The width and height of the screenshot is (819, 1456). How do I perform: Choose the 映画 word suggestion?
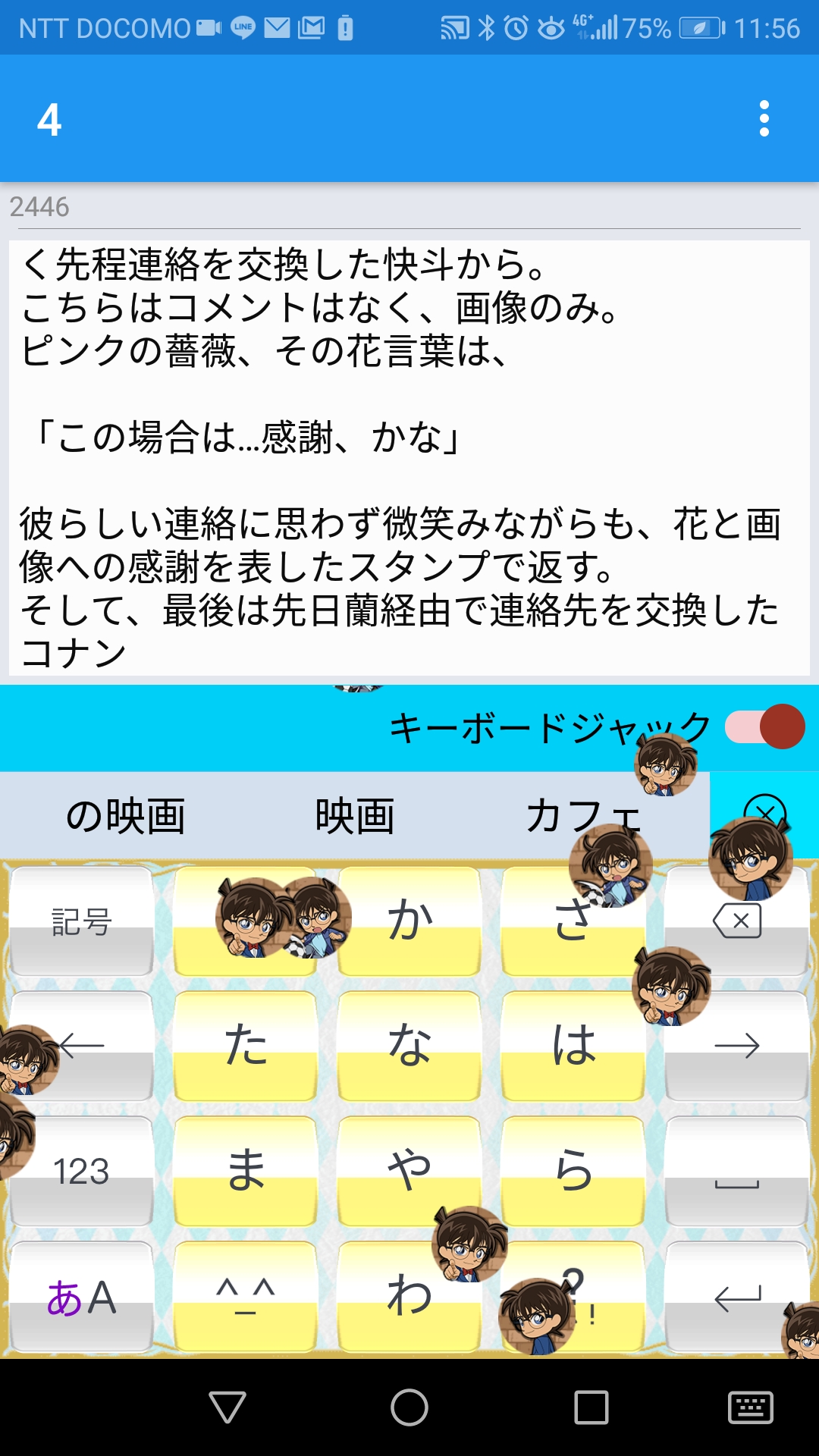pos(355,816)
